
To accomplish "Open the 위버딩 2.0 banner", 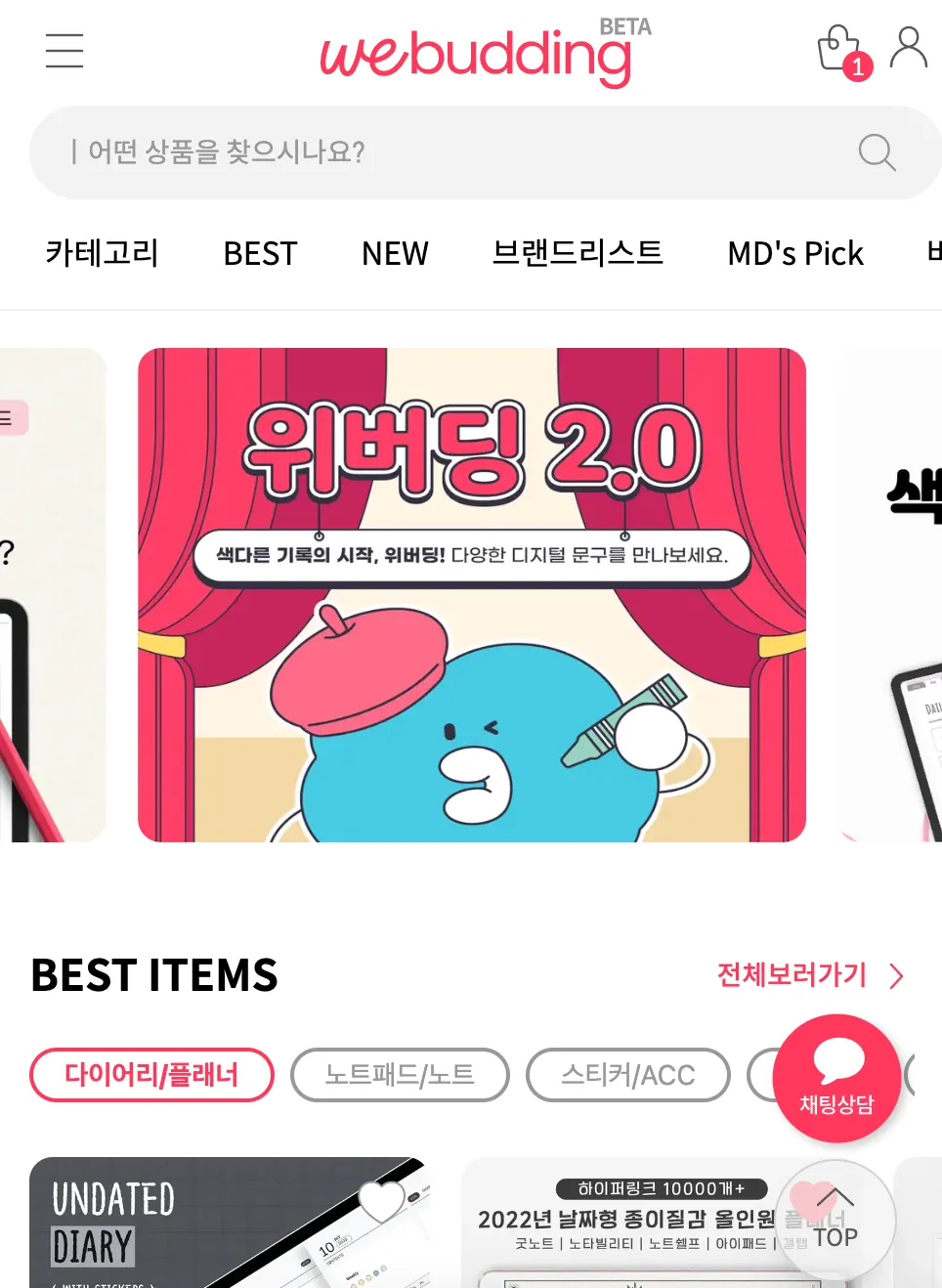I will point(472,594).
